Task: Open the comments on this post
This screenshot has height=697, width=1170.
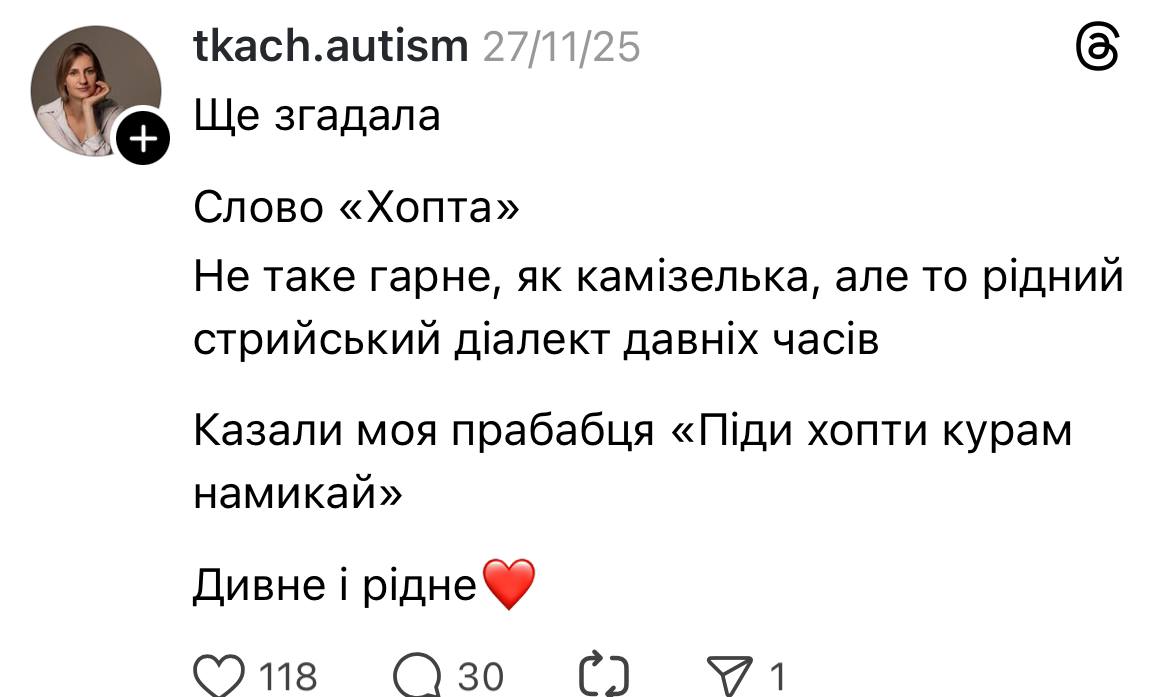Action: [x=417, y=675]
